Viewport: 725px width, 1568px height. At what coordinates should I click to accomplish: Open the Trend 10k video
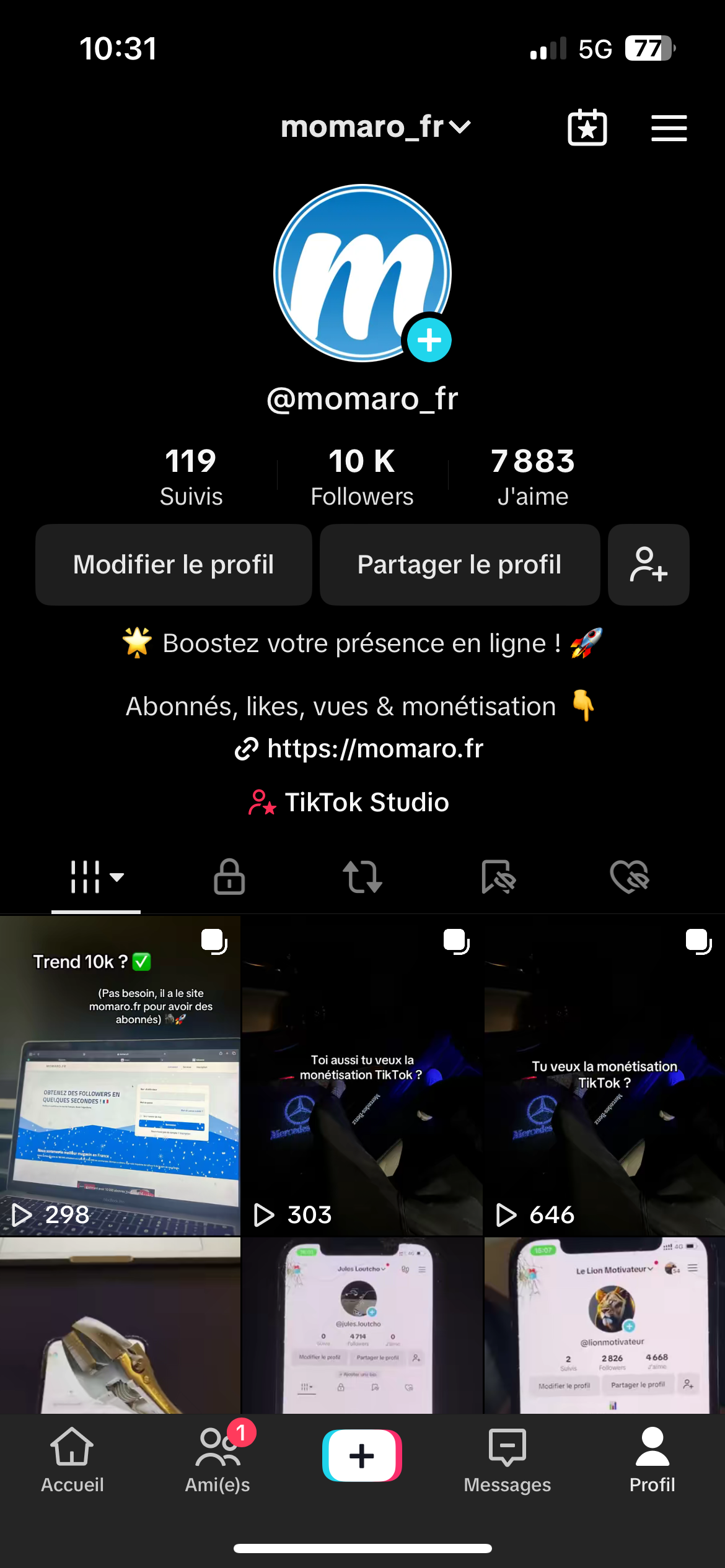point(120,1075)
